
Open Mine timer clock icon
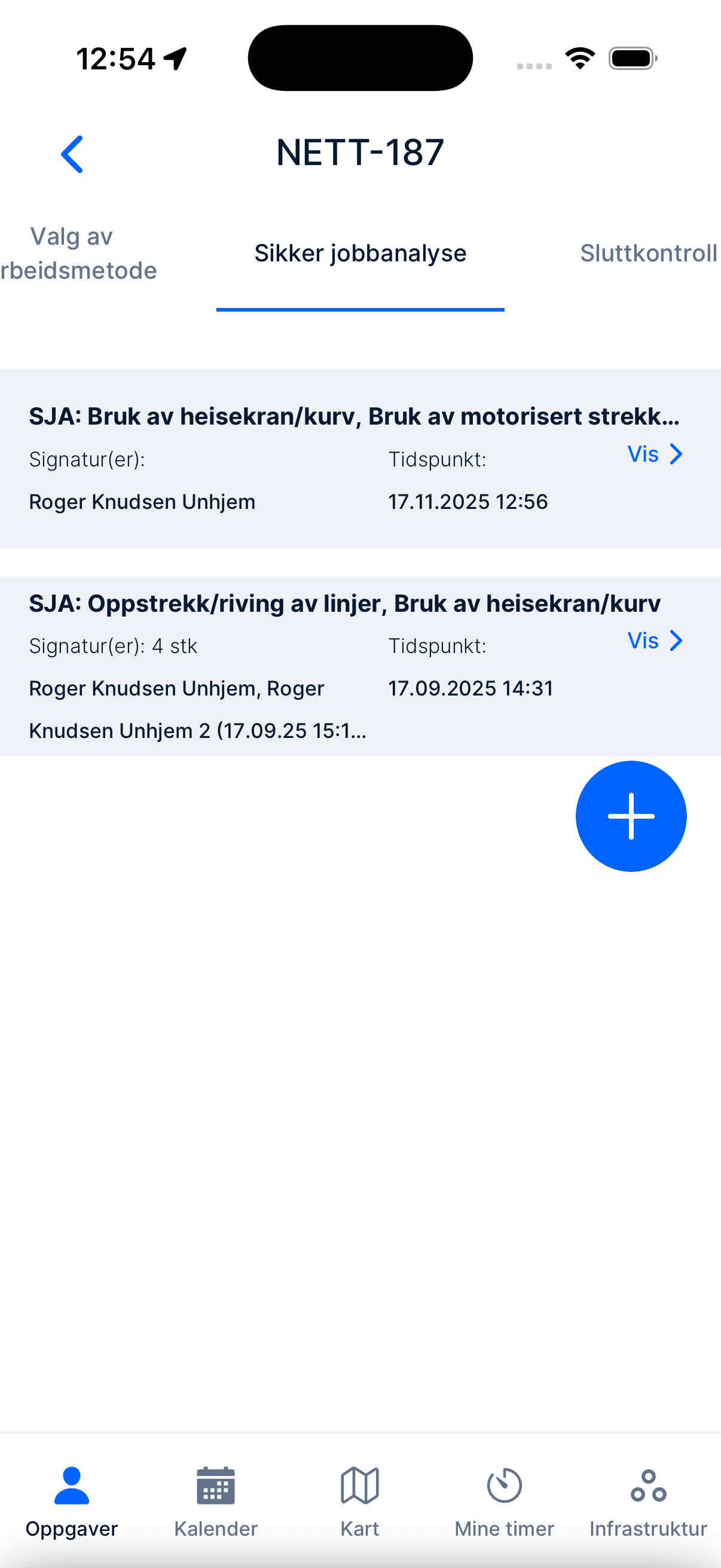pyautogui.click(x=504, y=1485)
